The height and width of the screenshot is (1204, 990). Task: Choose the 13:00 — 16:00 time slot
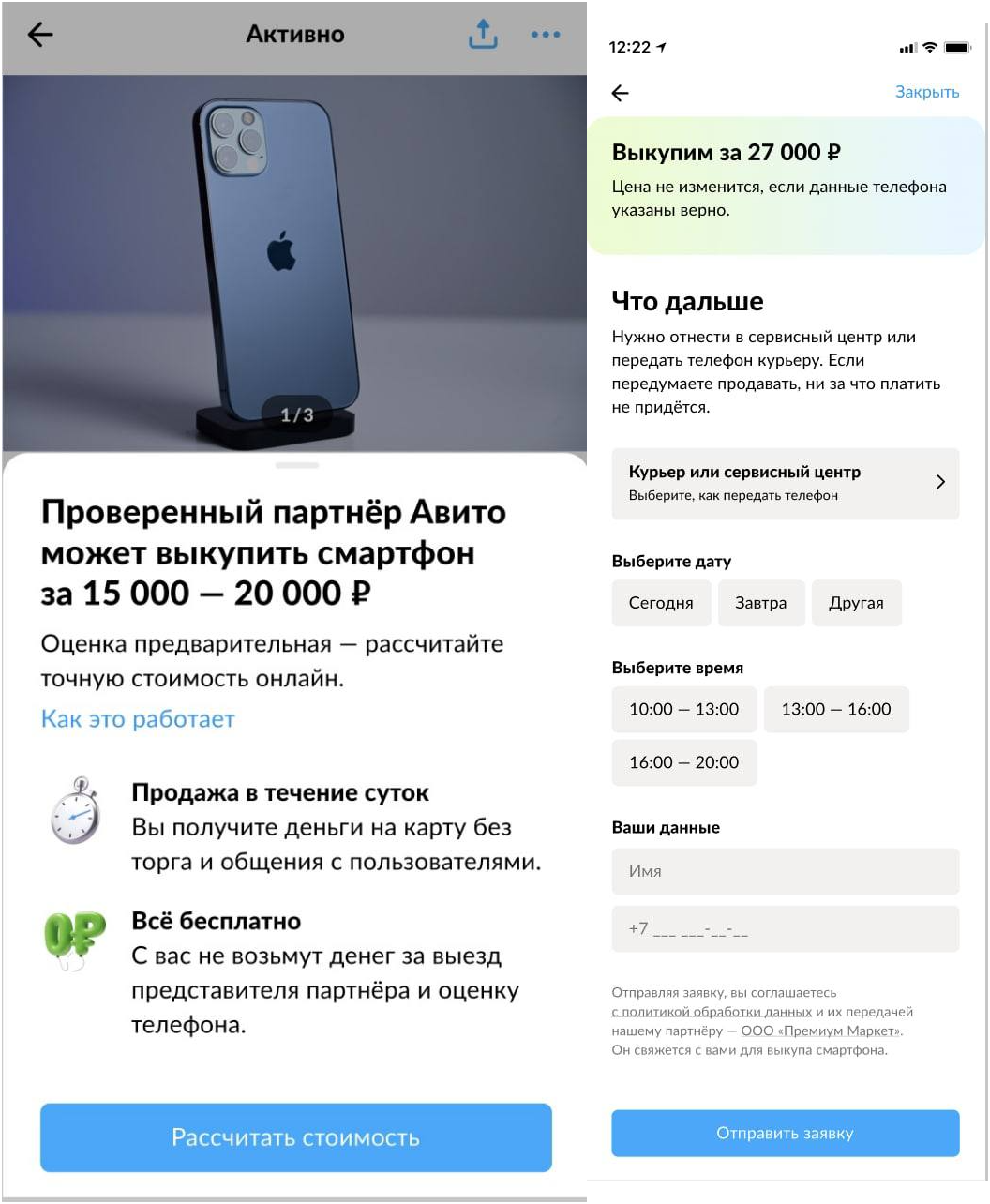coord(835,710)
